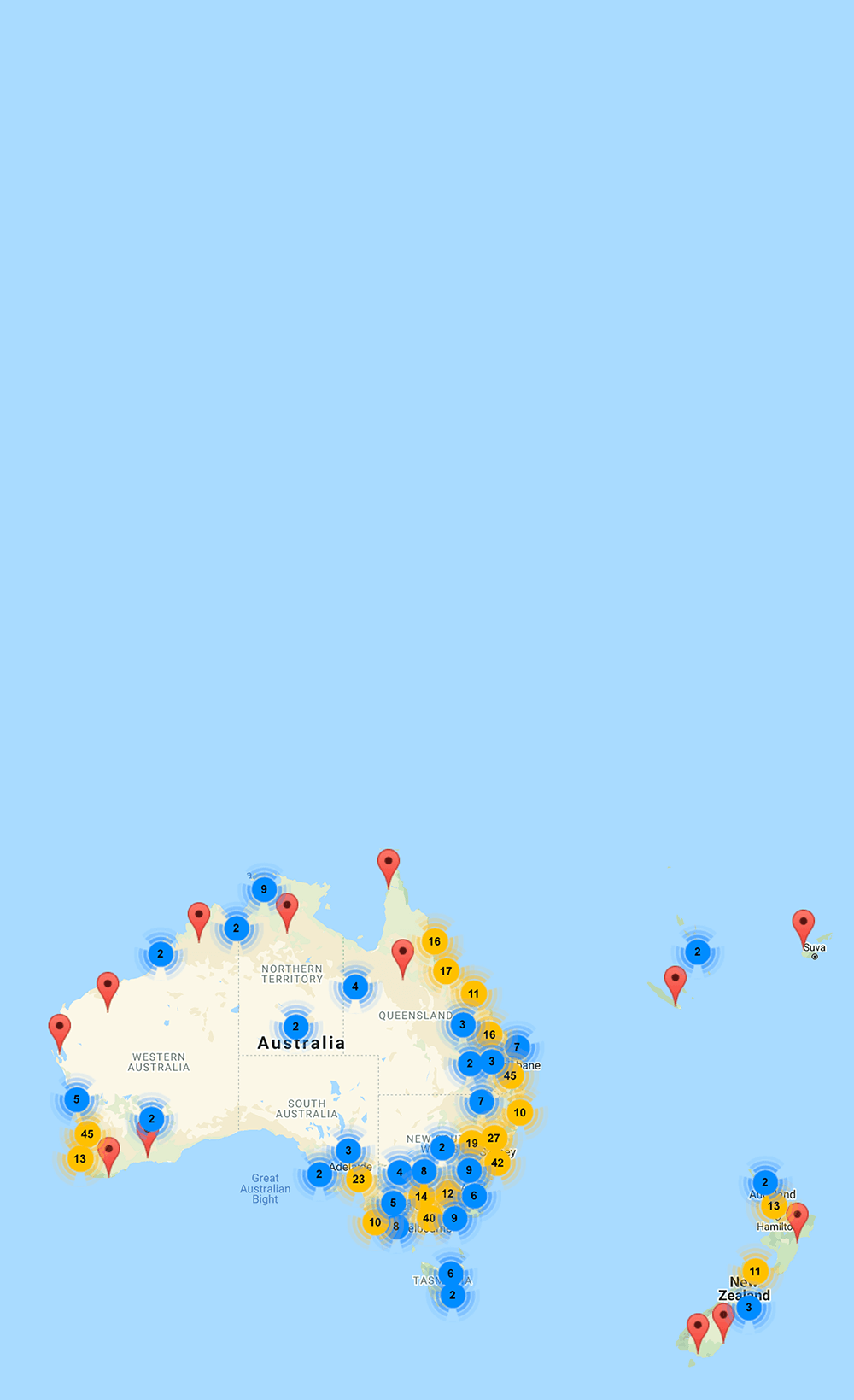Tap the 42 cluster marker
This screenshot has height=1400, width=854.
tap(498, 1163)
